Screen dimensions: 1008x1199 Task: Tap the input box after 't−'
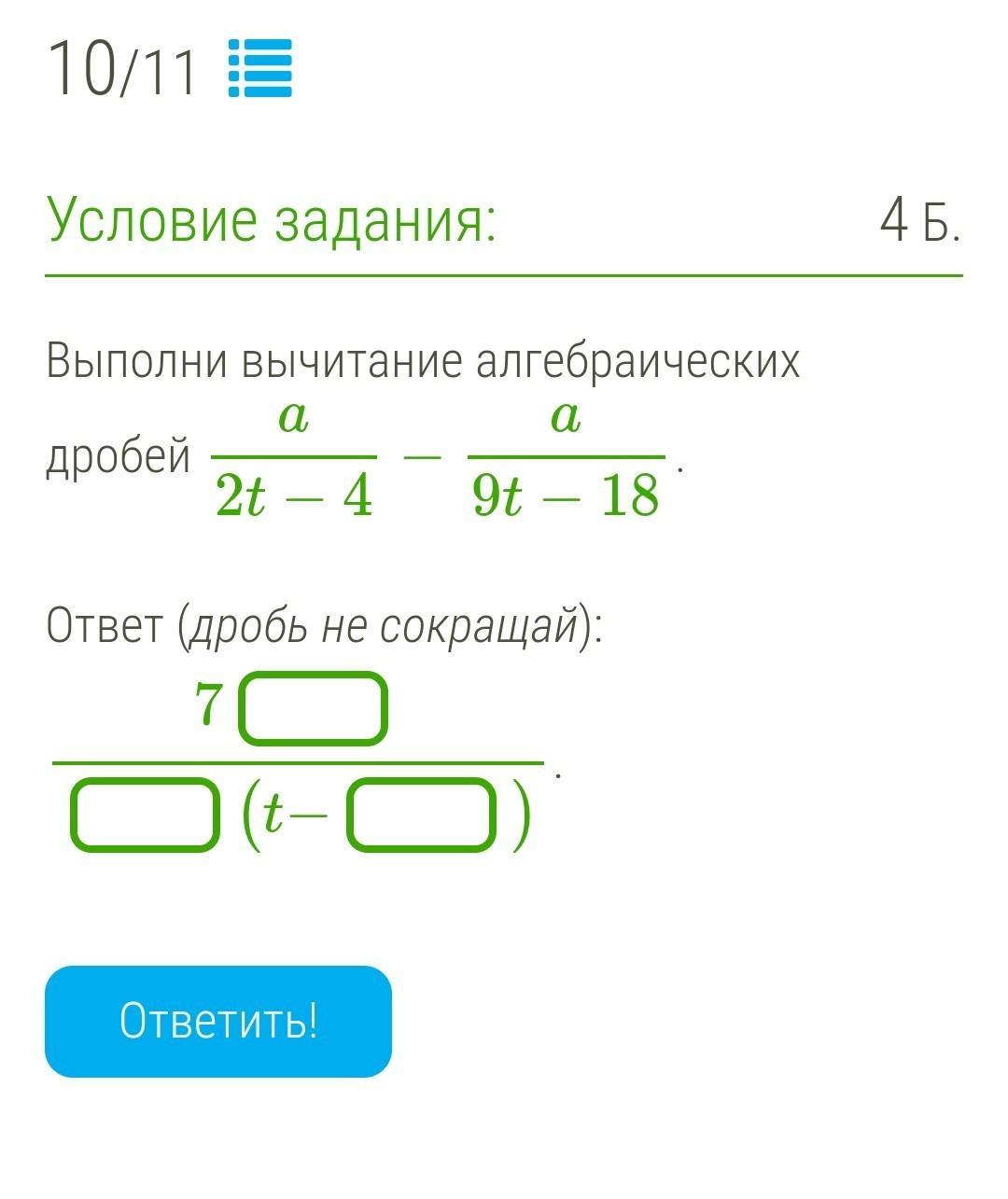(x=420, y=816)
